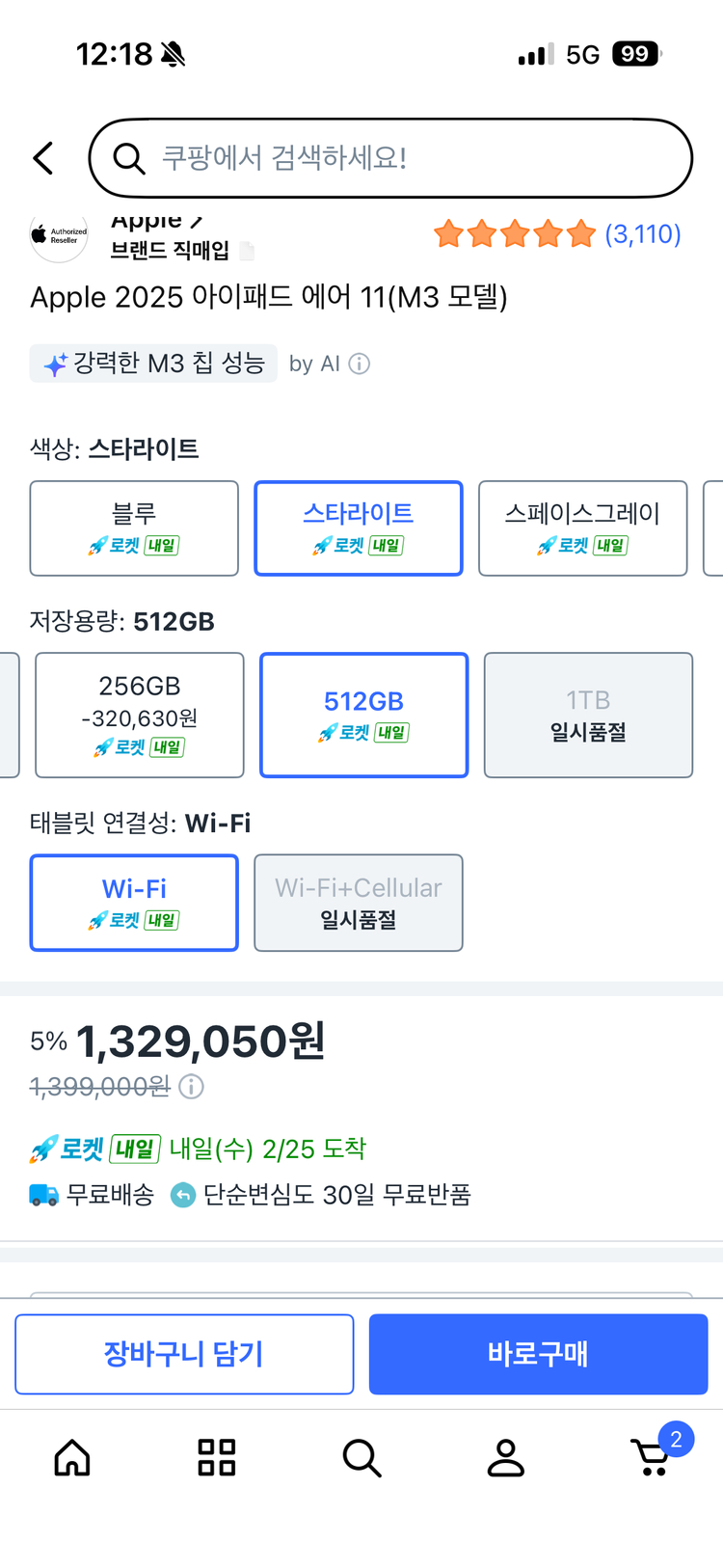Viewport: 723px width, 1568px height.
Task: Tap the search magnifier icon in the search bar
Action: [x=129, y=157]
